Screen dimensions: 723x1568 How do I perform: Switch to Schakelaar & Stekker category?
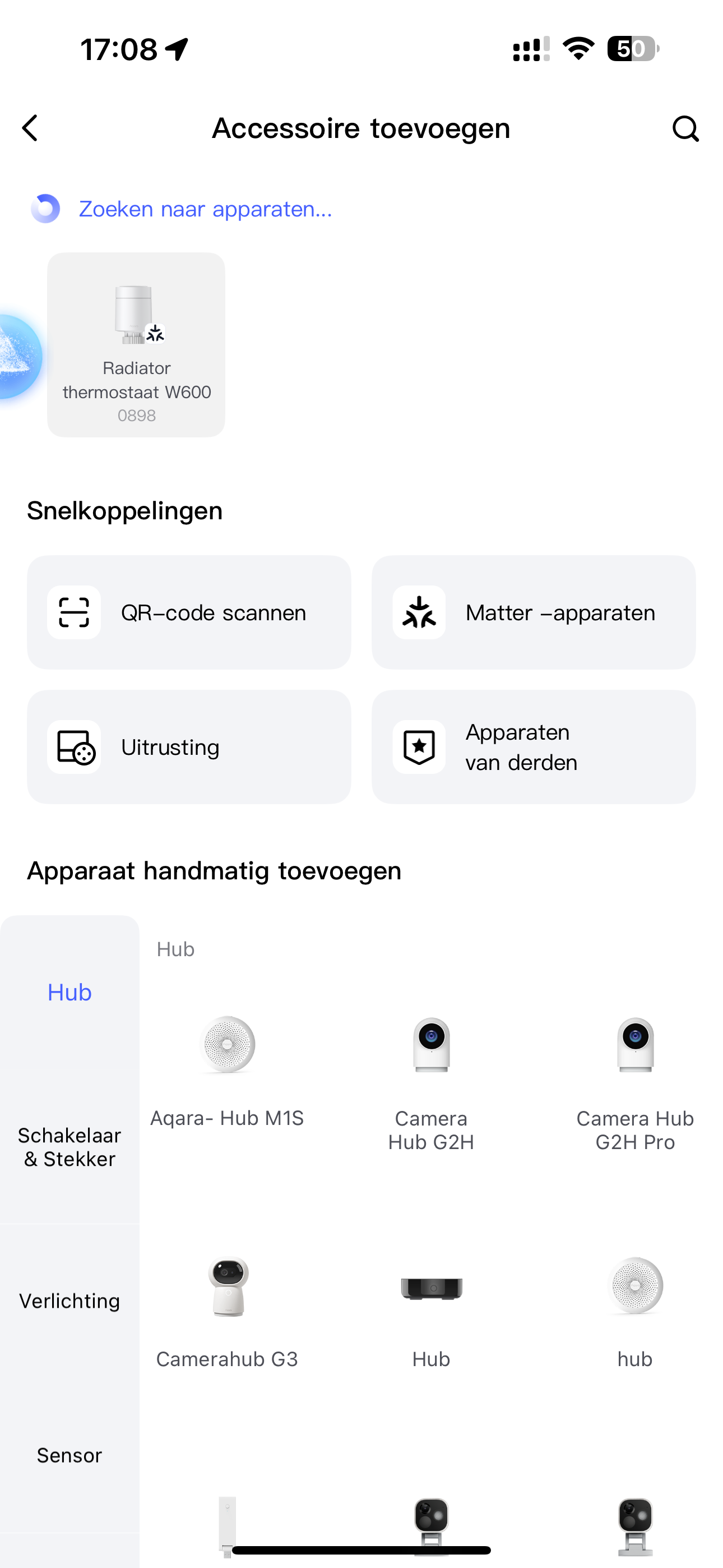[69, 1147]
